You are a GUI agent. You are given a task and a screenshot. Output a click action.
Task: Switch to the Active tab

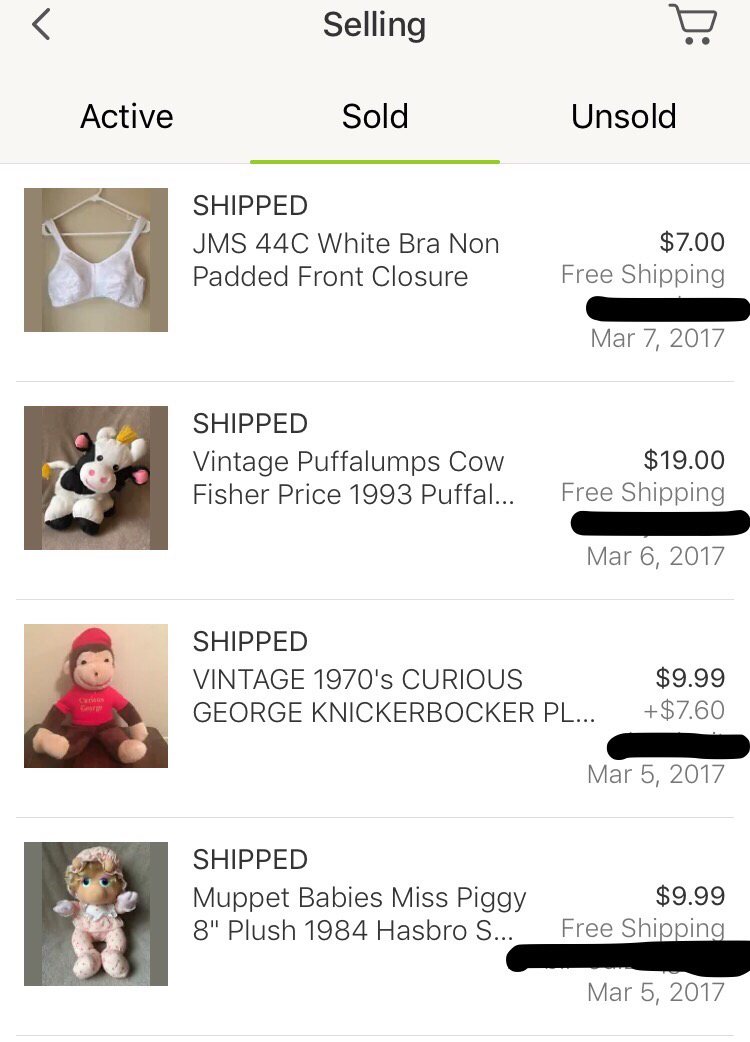point(126,117)
